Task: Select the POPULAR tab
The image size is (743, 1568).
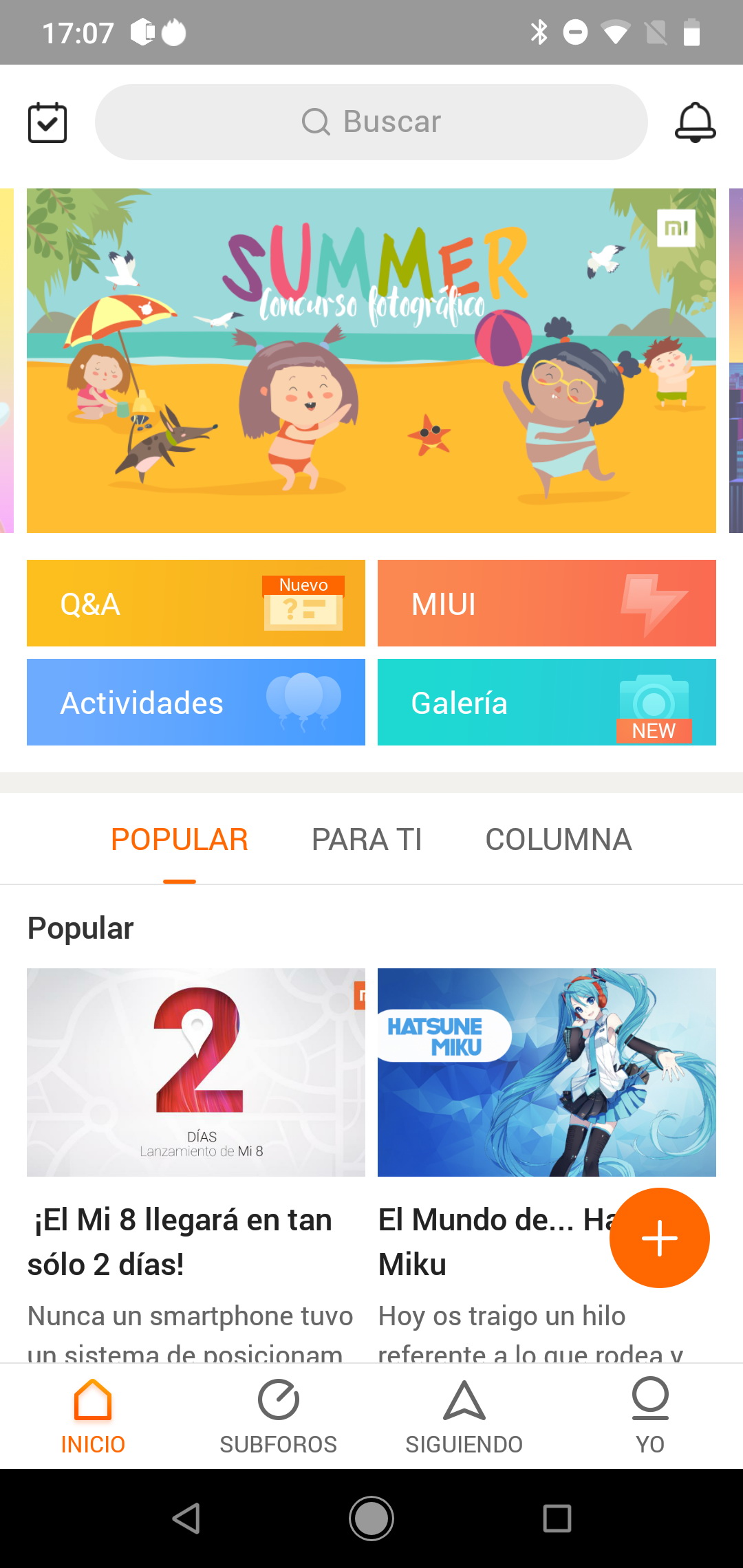Action: [x=180, y=840]
